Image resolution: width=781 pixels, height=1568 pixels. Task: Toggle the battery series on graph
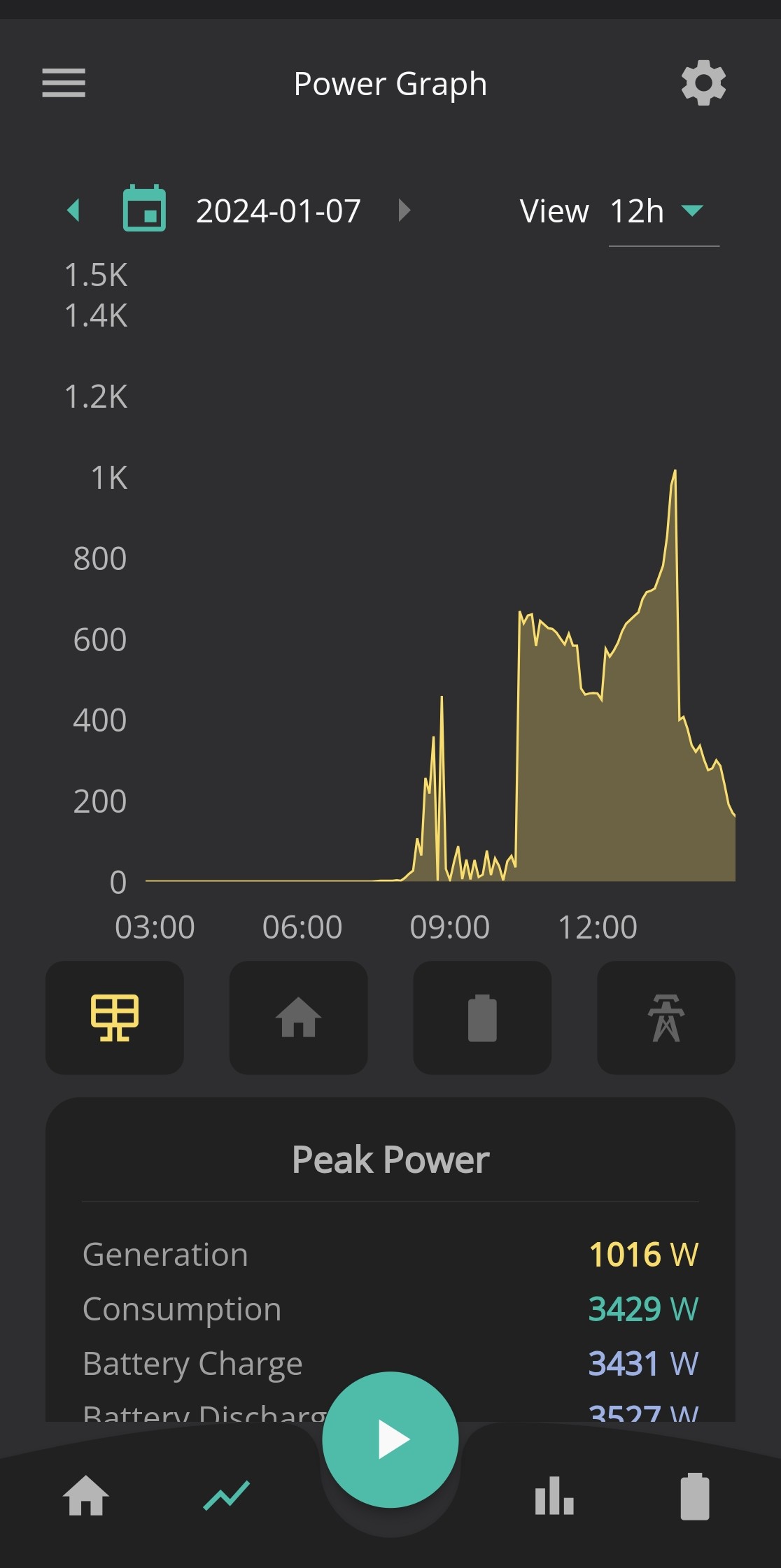point(482,1018)
